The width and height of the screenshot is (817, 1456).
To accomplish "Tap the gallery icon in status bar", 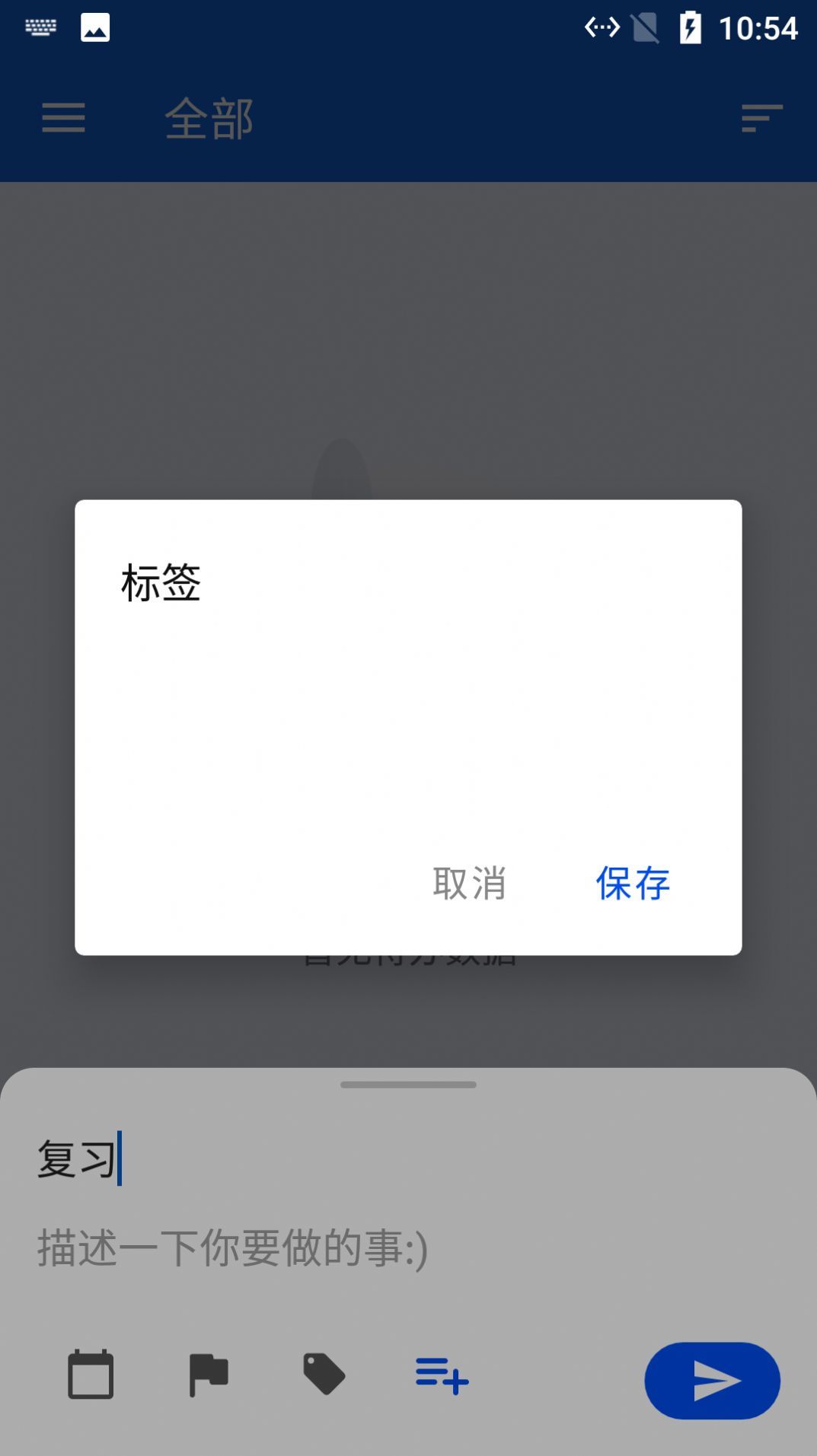I will click(x=94, y=27).
